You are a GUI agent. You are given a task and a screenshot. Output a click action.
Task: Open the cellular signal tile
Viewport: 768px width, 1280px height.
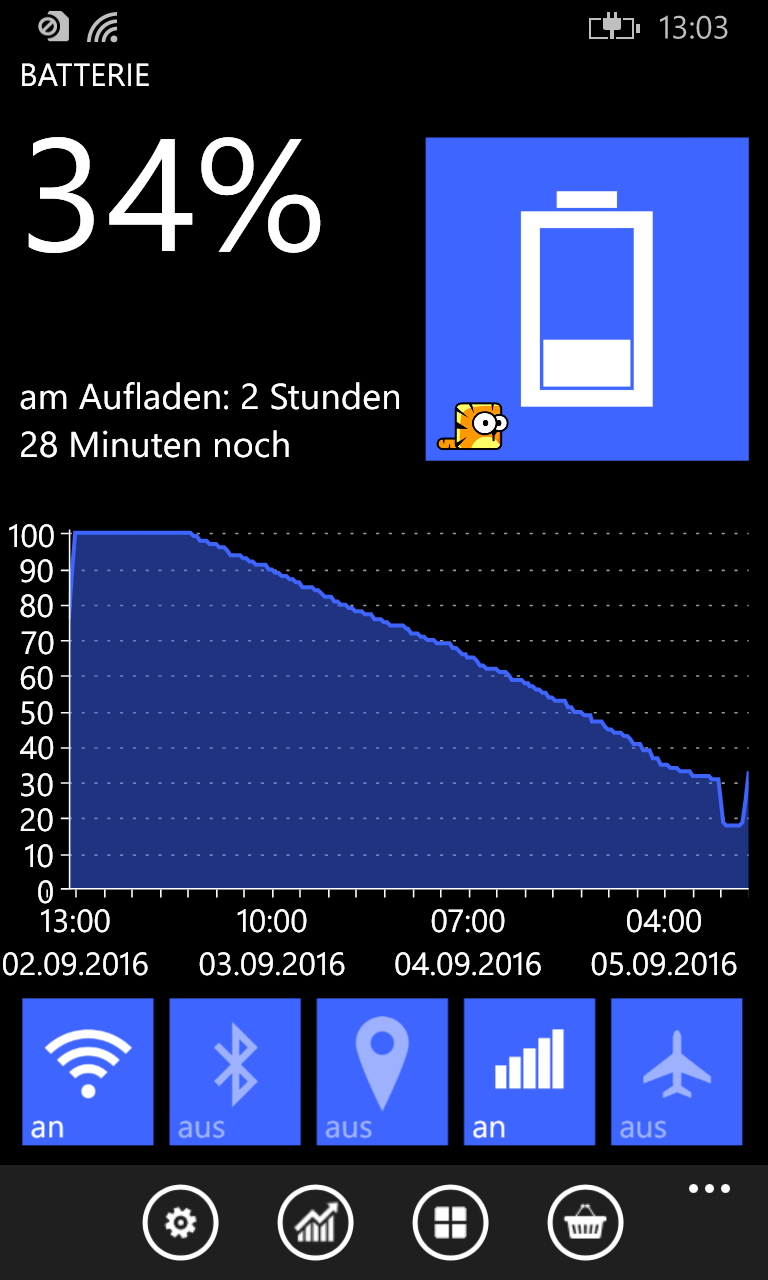coord(529,1071)
